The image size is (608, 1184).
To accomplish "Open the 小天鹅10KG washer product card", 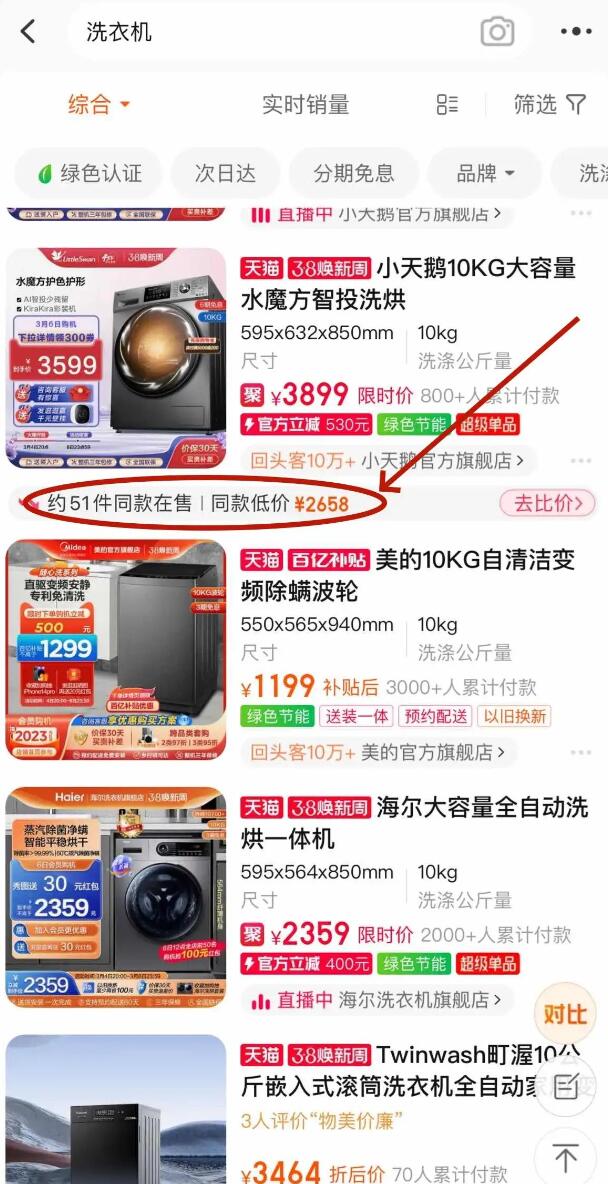I will pos(407,284).
